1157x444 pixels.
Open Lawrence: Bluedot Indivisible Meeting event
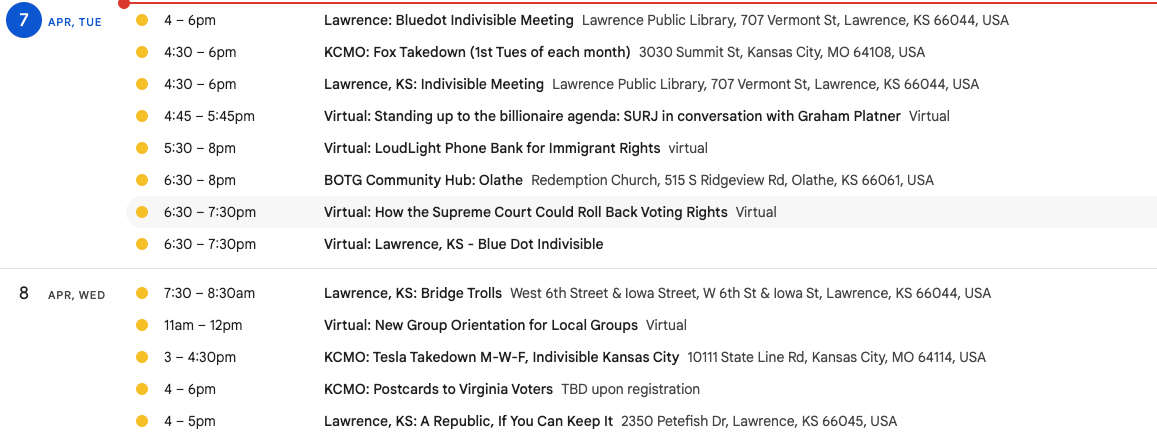[x=642, y=21]
